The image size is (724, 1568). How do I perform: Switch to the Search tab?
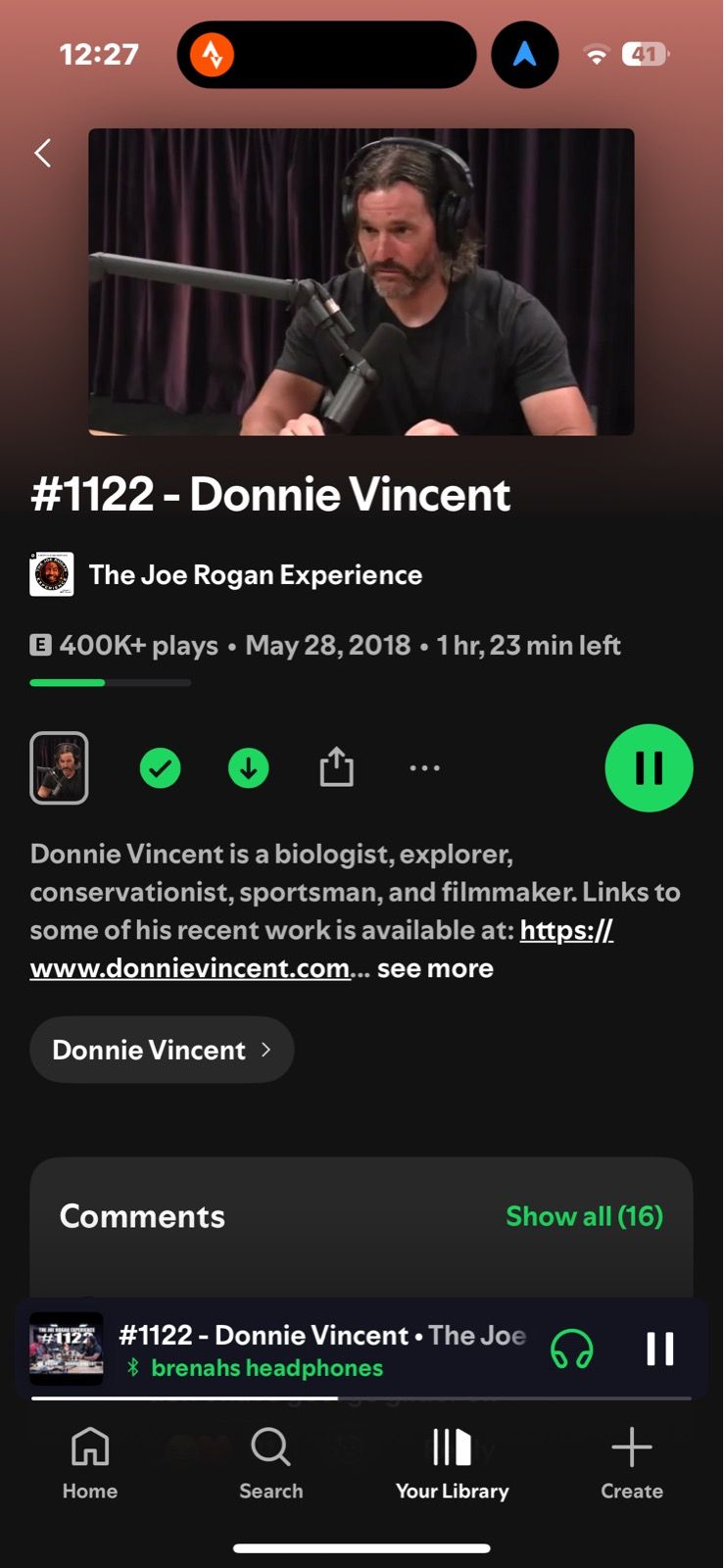(x=271, y=1462)
